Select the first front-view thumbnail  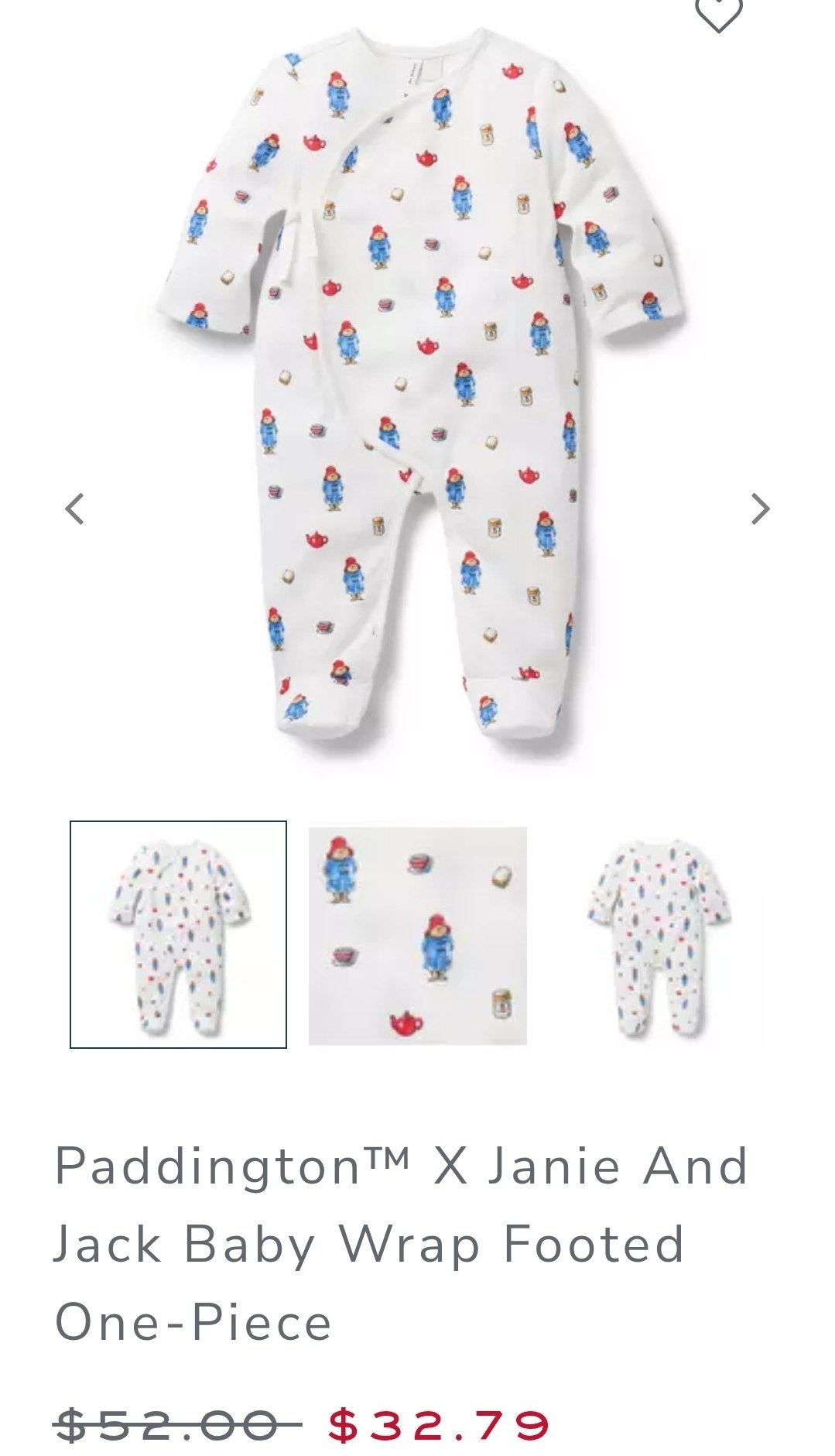coord(178,934)
